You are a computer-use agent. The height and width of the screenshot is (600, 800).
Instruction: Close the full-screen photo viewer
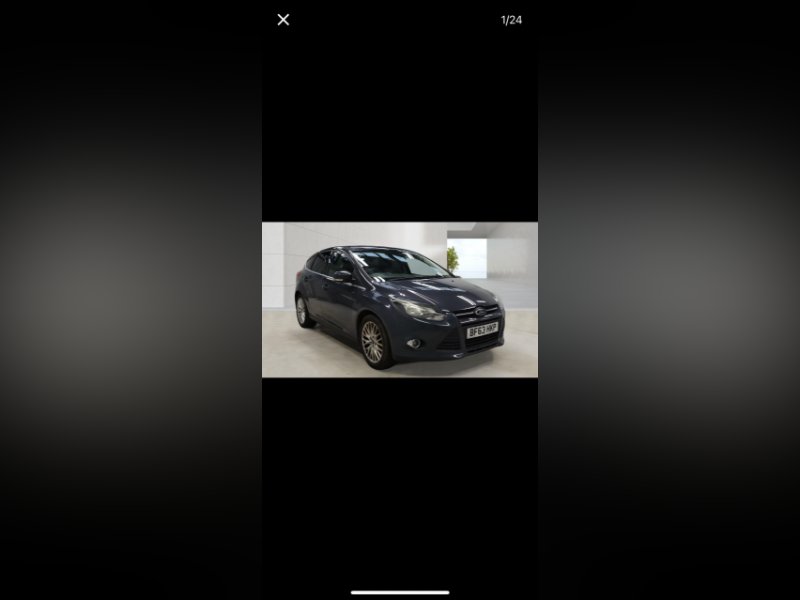tap(283, 20)
